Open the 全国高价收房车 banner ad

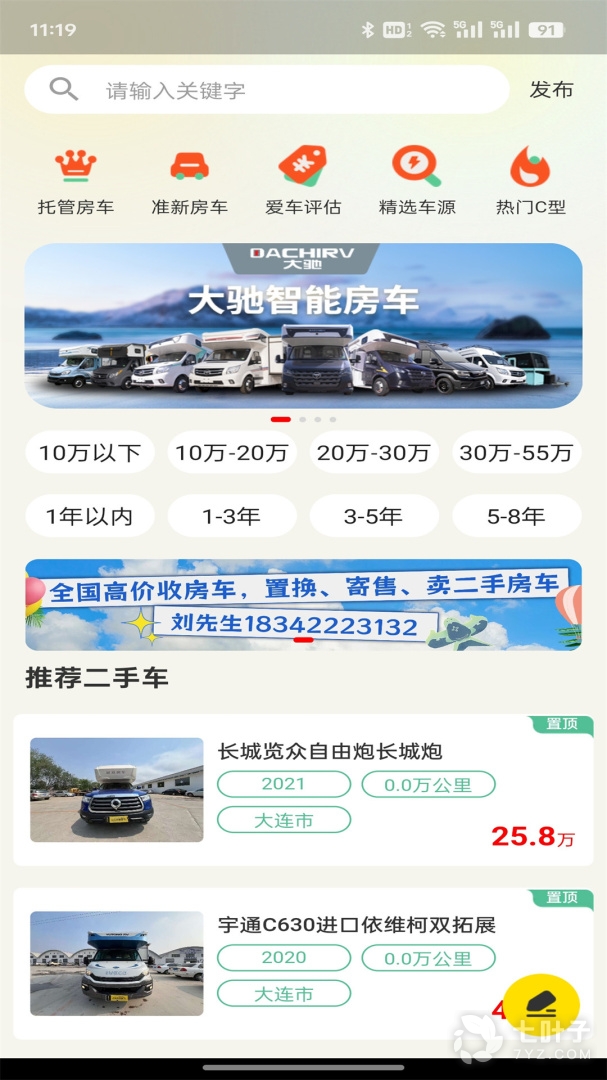click(303, 604)
